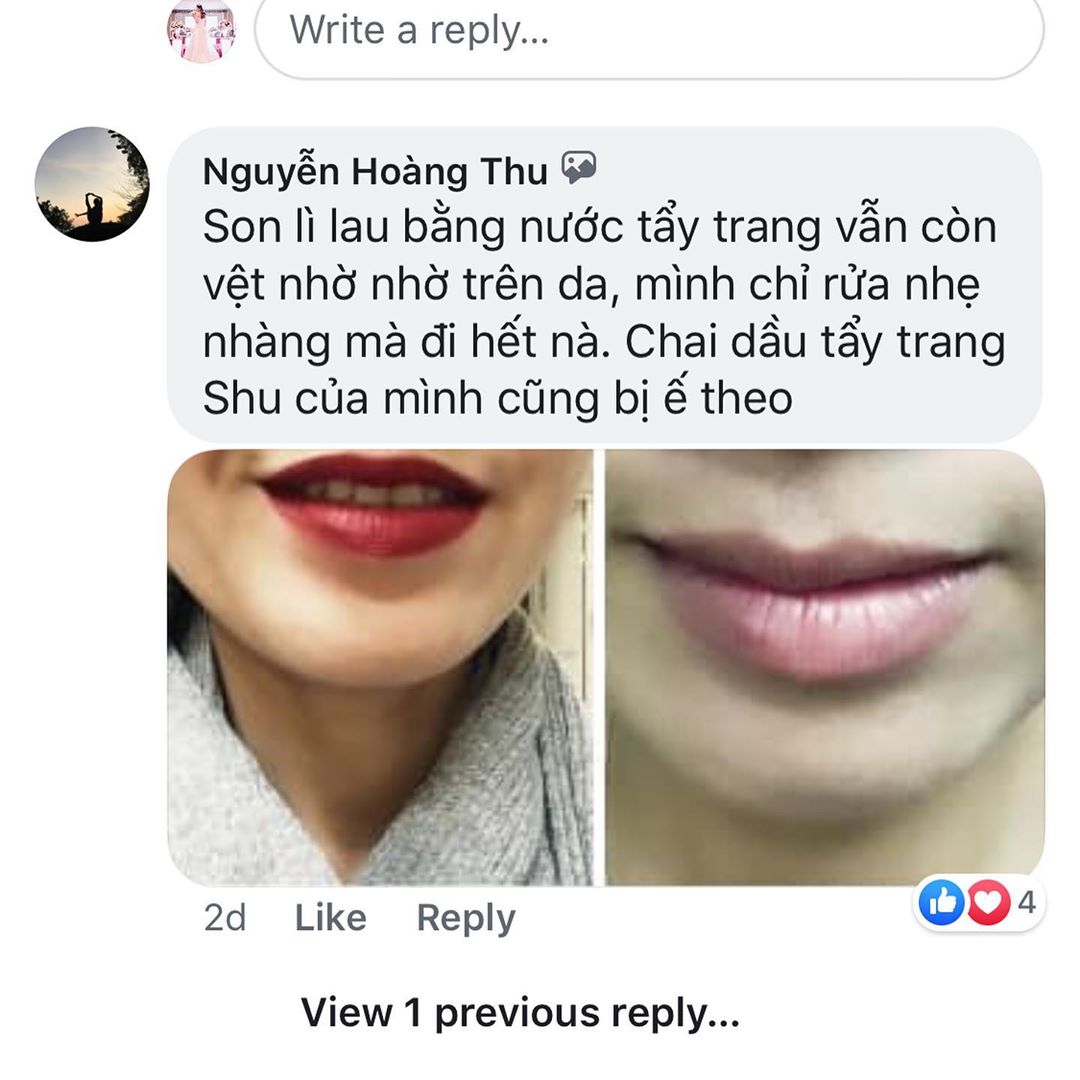Screen dimensions: 1080x1080
Task: Open the Nguyễn Hoàng Thu name link
Action: point(375,172)
